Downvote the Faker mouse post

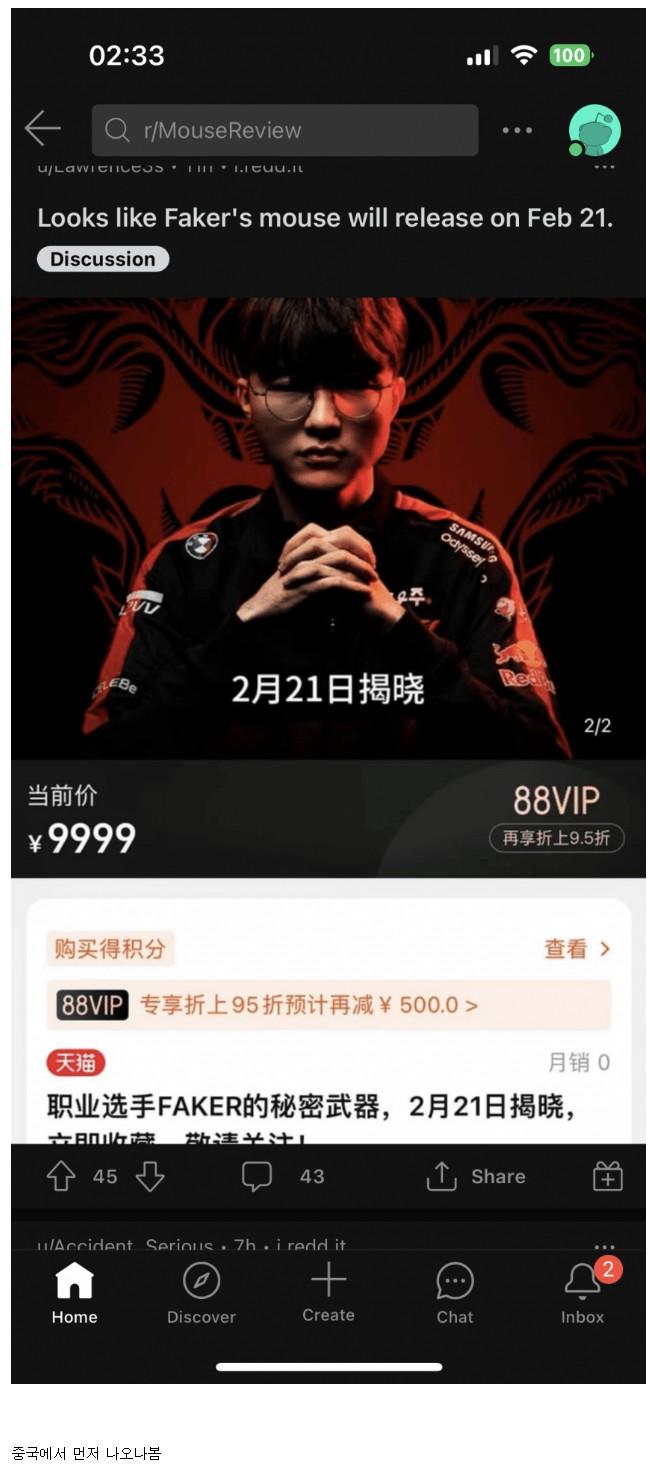click(x=150, y=1177)
